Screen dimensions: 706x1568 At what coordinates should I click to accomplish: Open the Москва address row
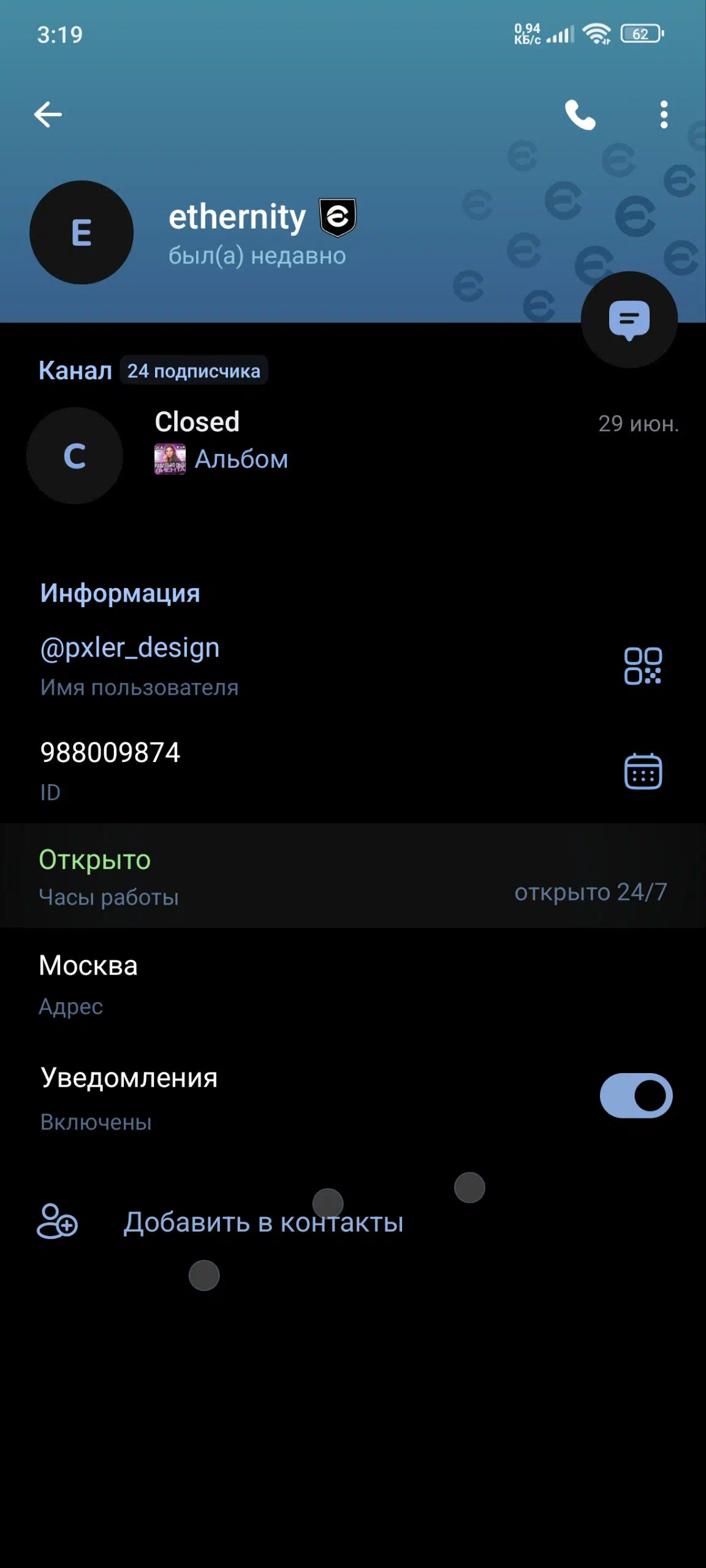point(353,984)
